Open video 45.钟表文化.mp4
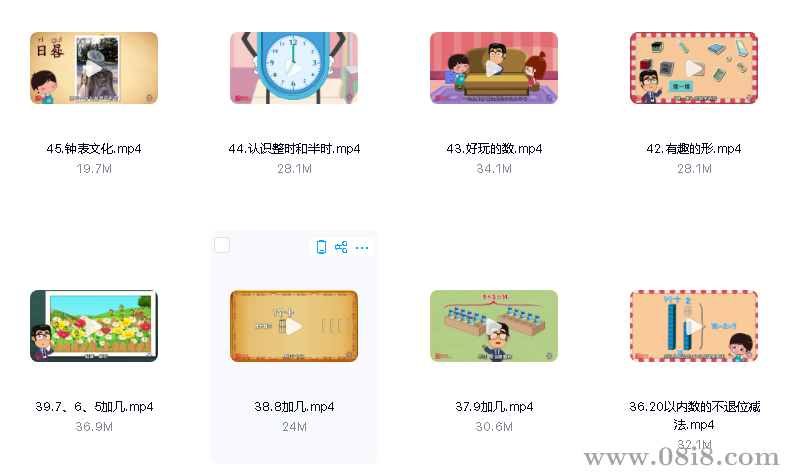Image resolution: width=800 pixels, height=475 pixels. point(94,68)
